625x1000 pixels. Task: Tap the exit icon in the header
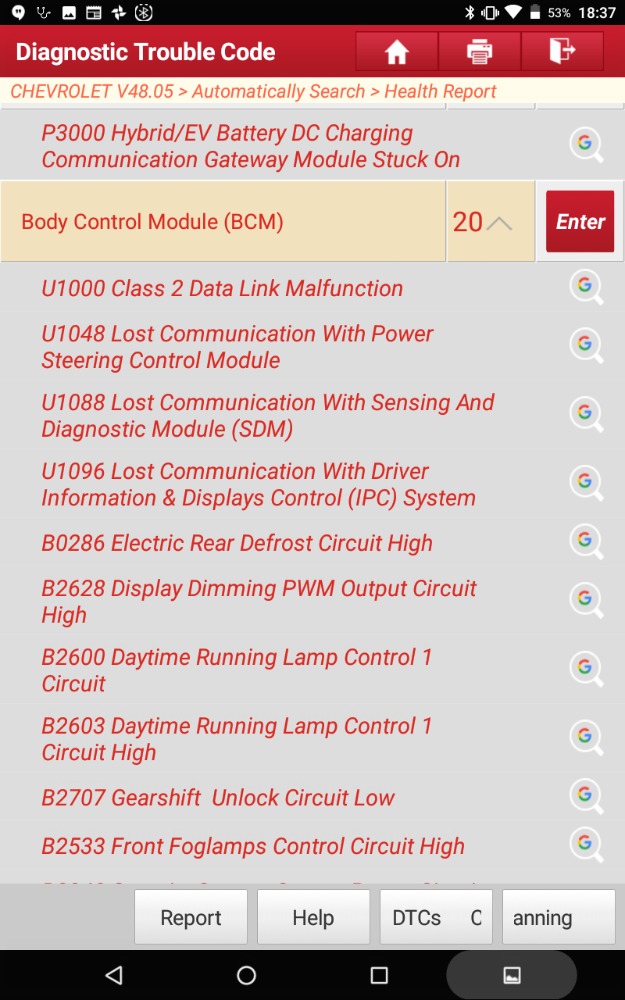click(x=562, y=51)
